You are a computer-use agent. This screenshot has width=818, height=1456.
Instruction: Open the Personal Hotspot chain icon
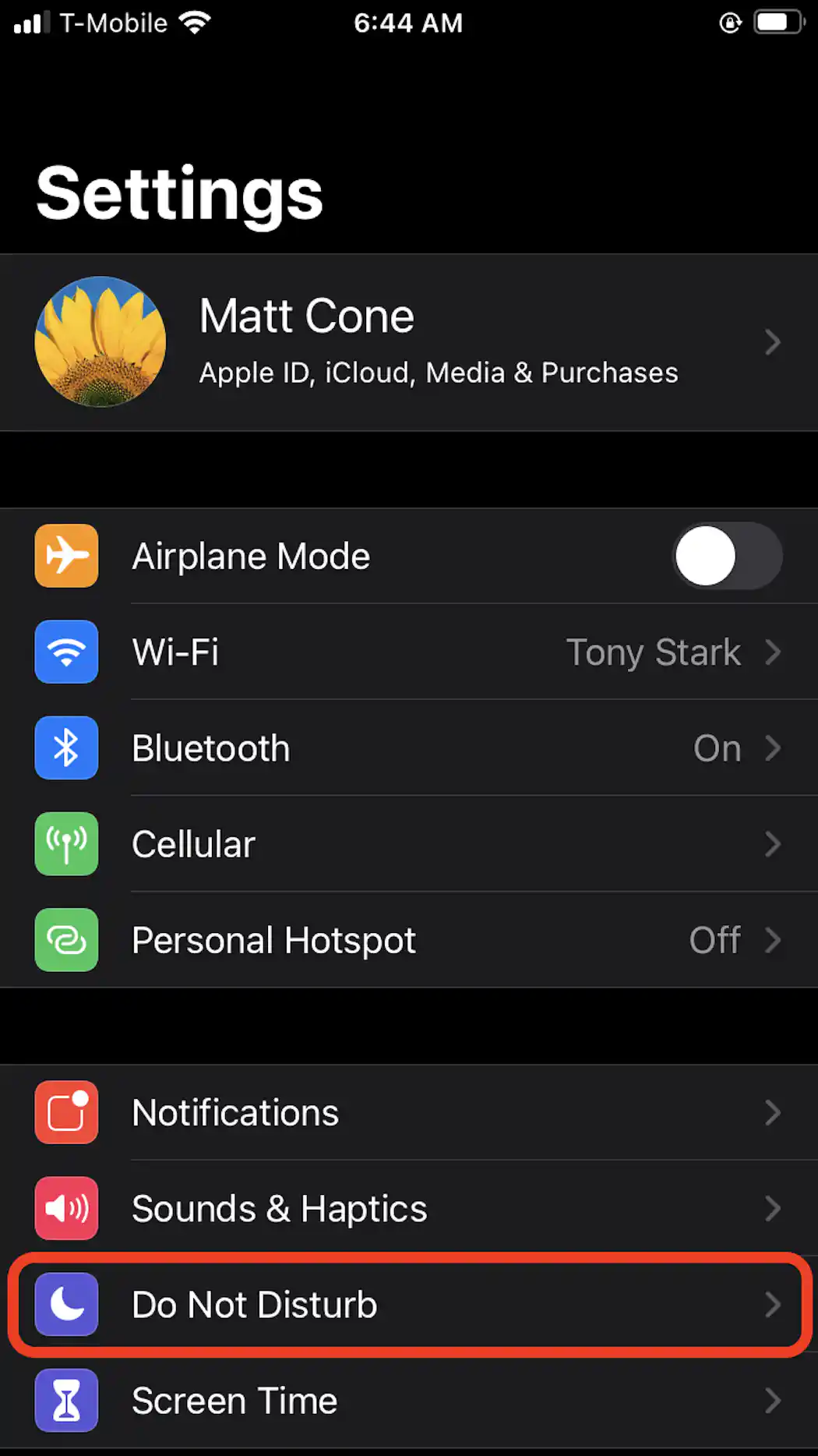(x=66, y=940)
